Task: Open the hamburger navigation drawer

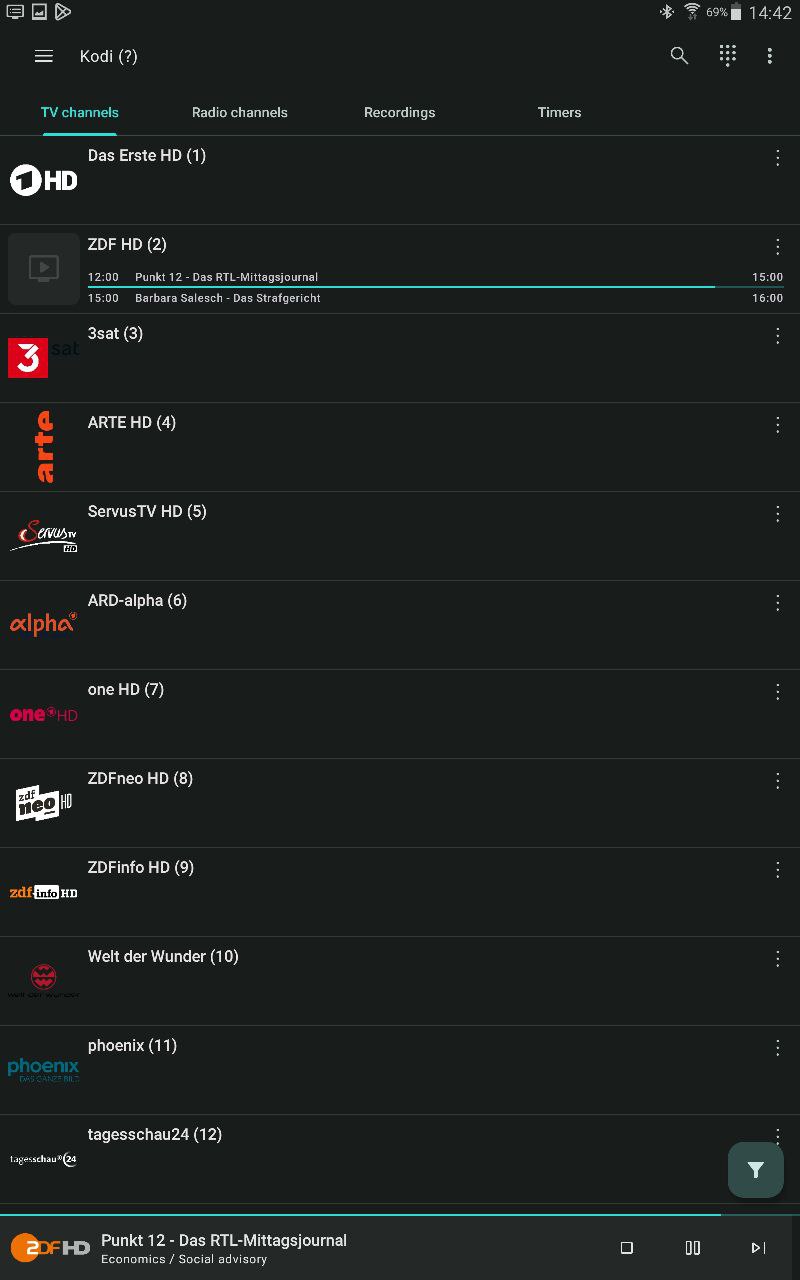Action: [44, 56]
